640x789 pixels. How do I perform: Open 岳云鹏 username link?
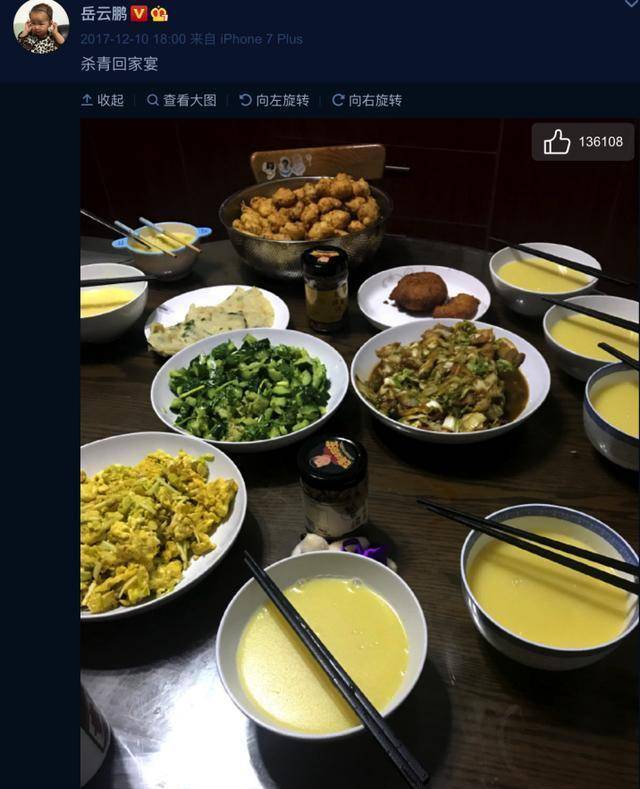(x=103, y=14)
